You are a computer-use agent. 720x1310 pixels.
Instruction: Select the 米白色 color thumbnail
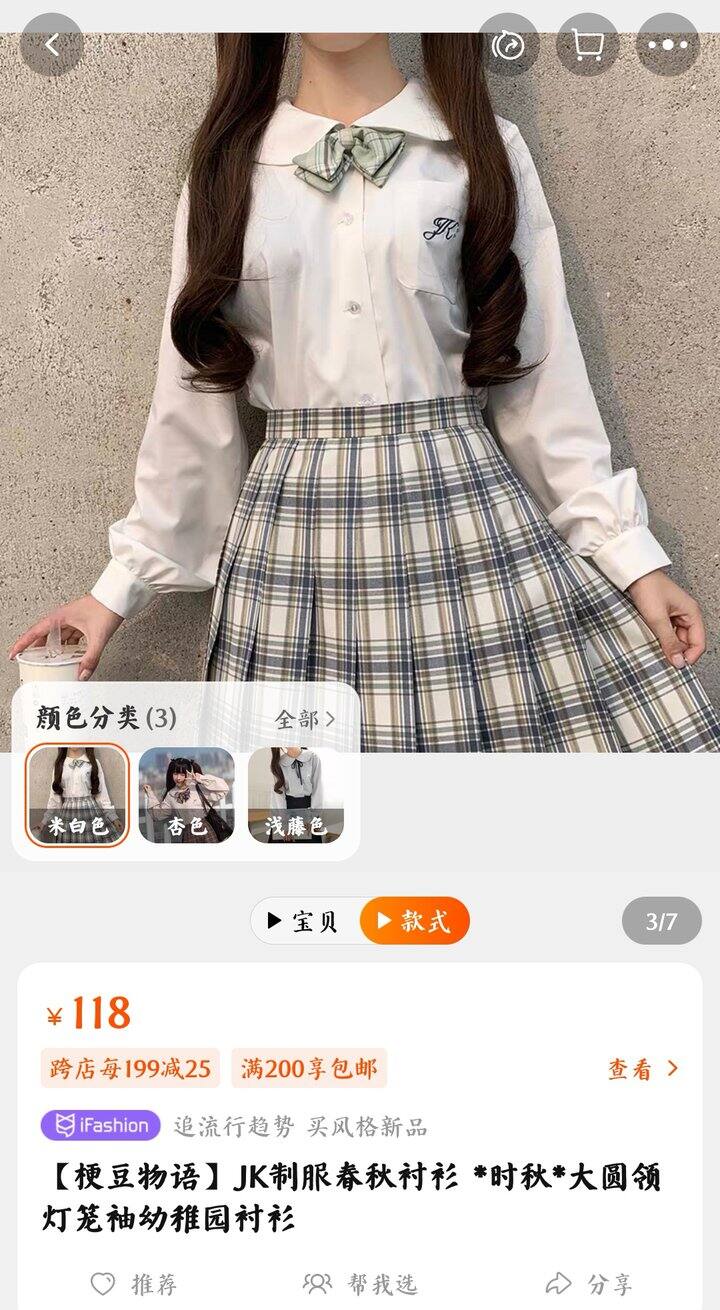pos(77,796)
